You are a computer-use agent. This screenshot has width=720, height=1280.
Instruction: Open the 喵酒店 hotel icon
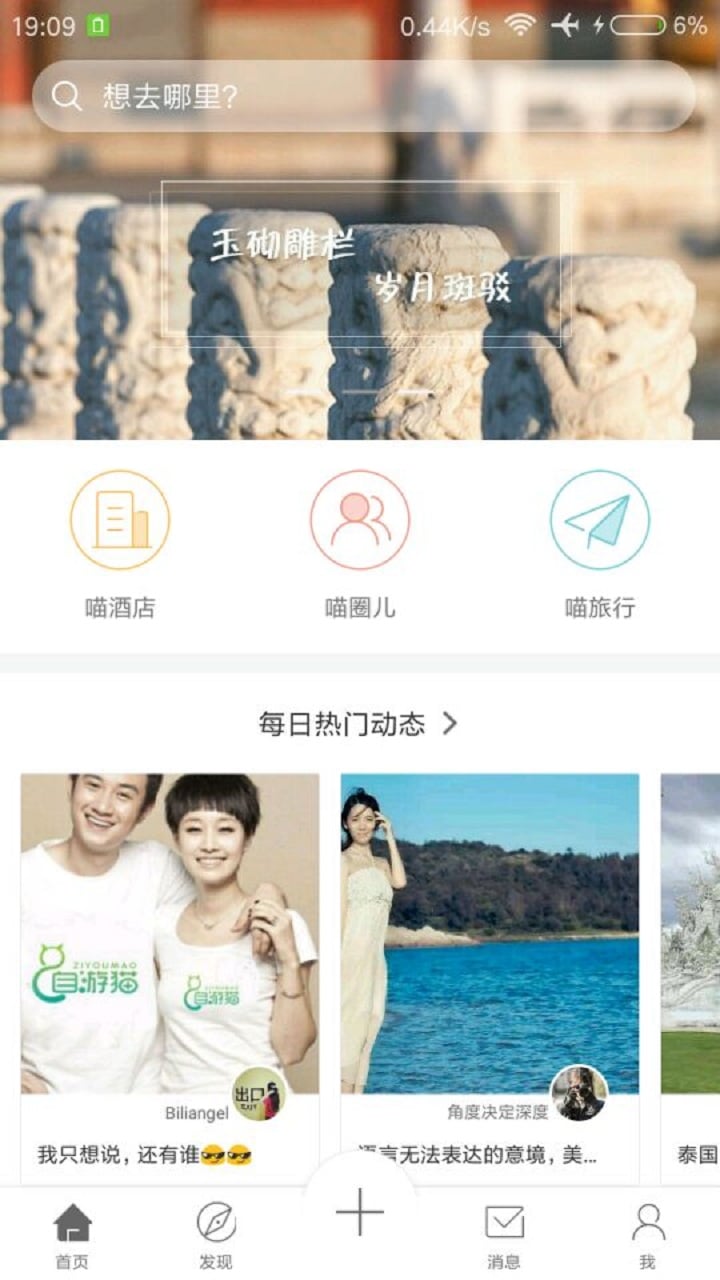(122, 520)
